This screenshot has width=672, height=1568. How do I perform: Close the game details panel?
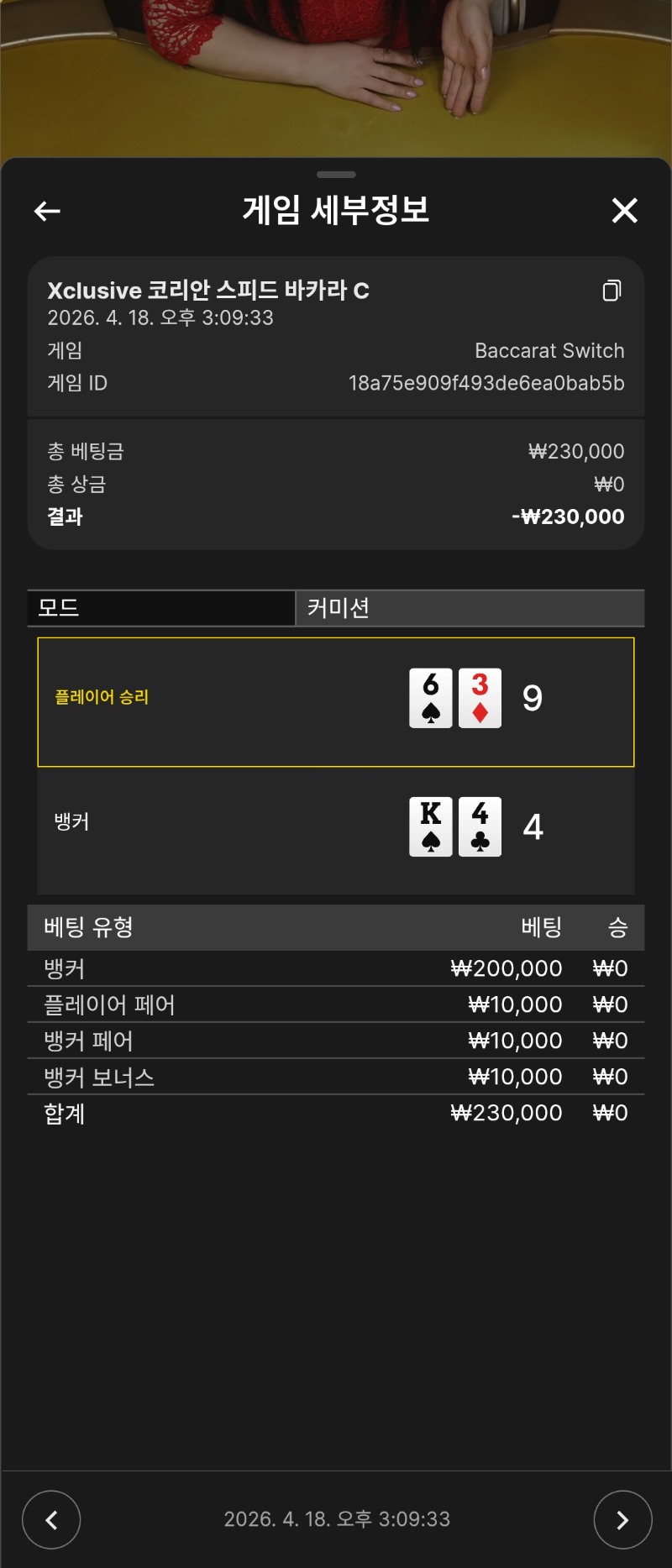624,210
